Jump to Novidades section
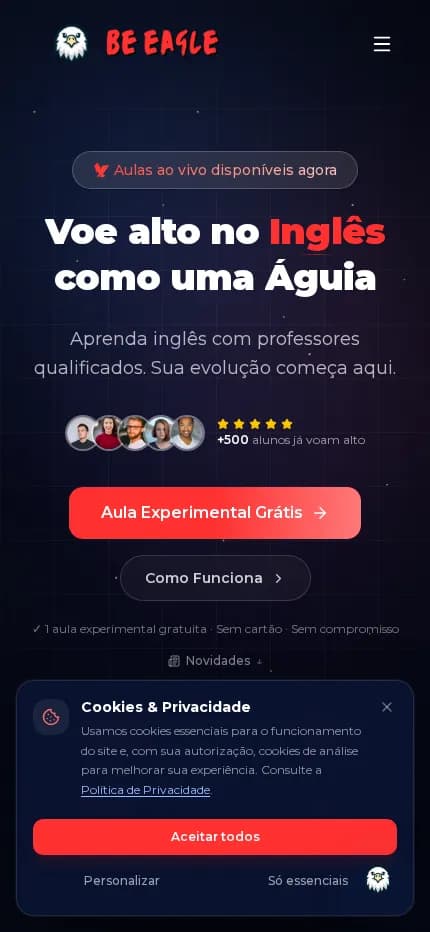The image size is (430, 932). coord(215,661)
